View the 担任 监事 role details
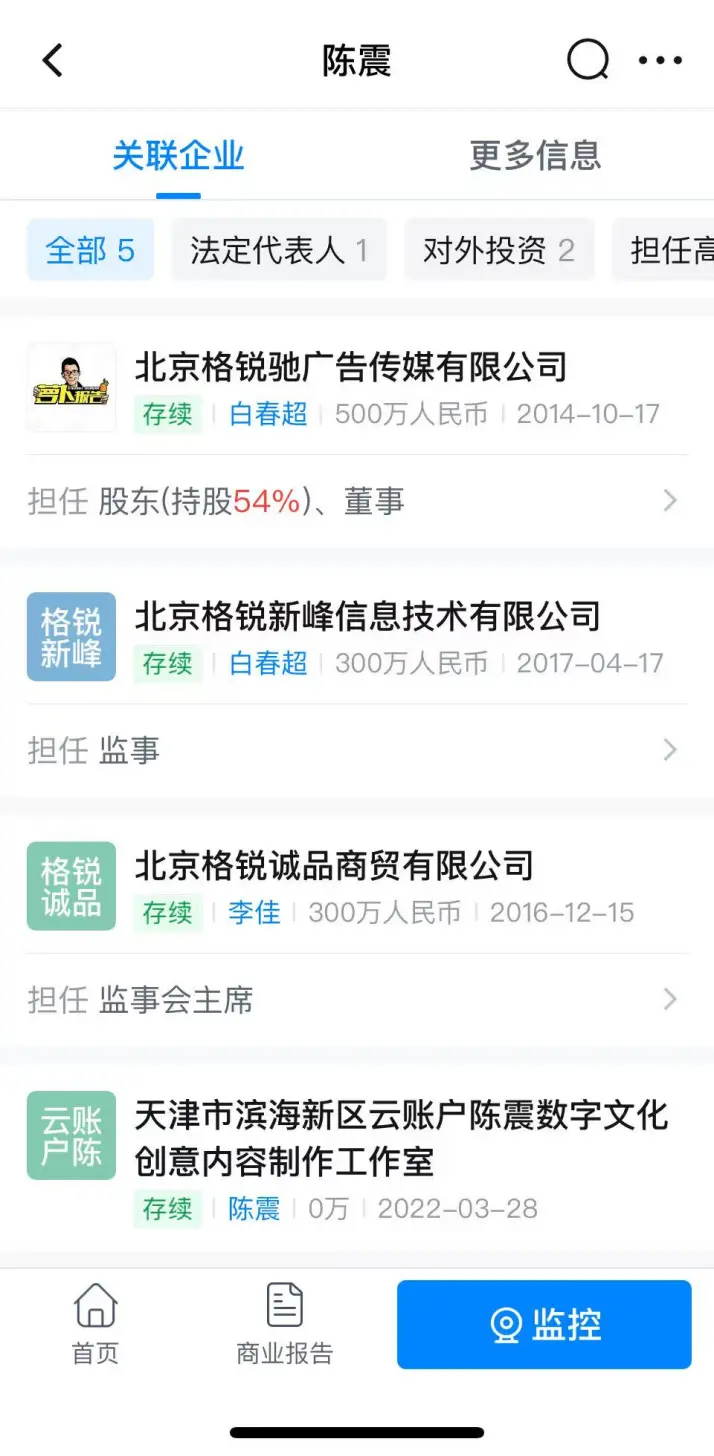Viewport: 714px width, 1456px height. [355, 750]
